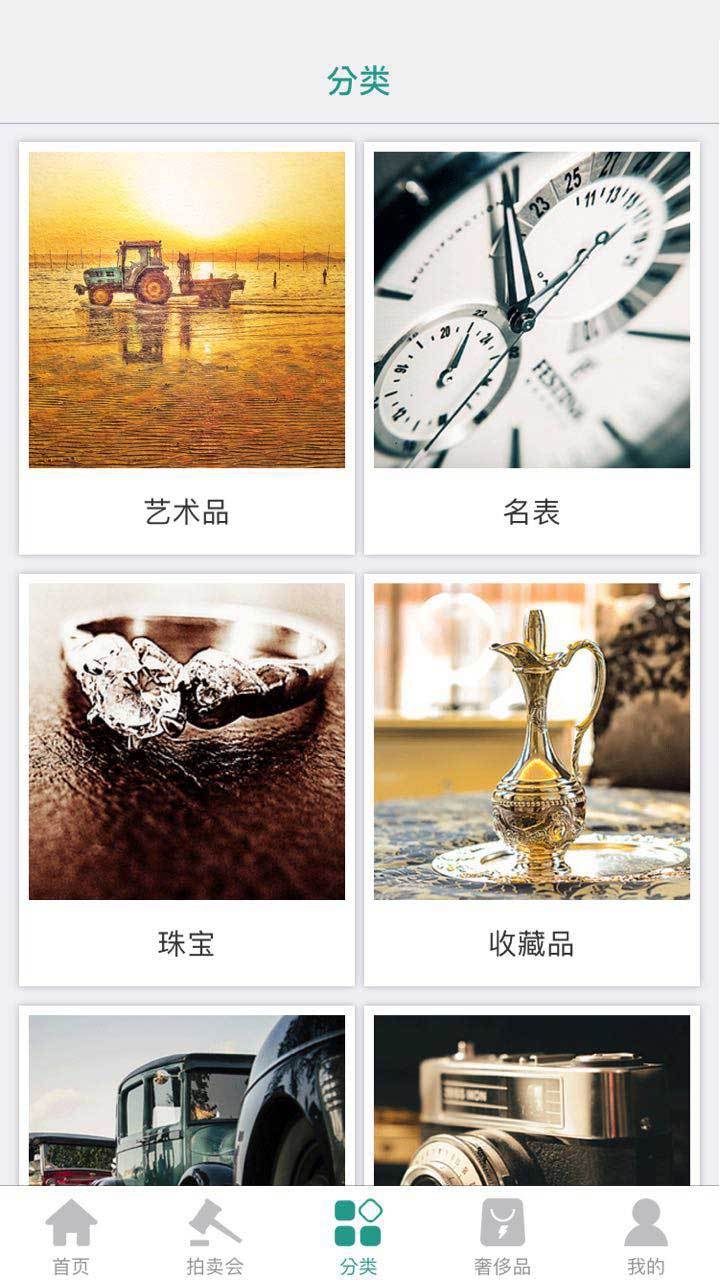Open the camera category tile
The height and width of the screenshot is (1280, 720).
[x=532, y=1096]
